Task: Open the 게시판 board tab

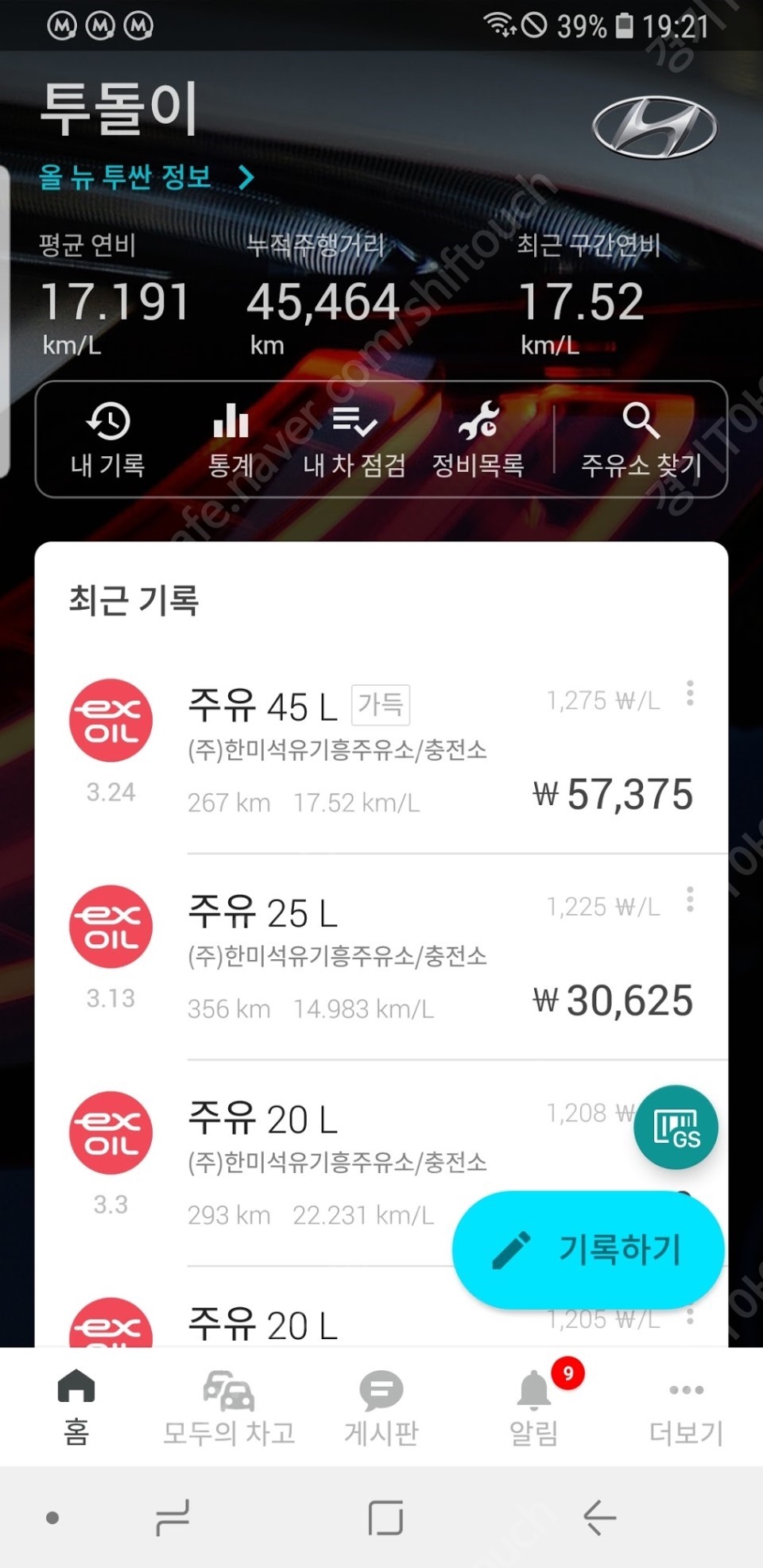Action: click(381, 1407)
